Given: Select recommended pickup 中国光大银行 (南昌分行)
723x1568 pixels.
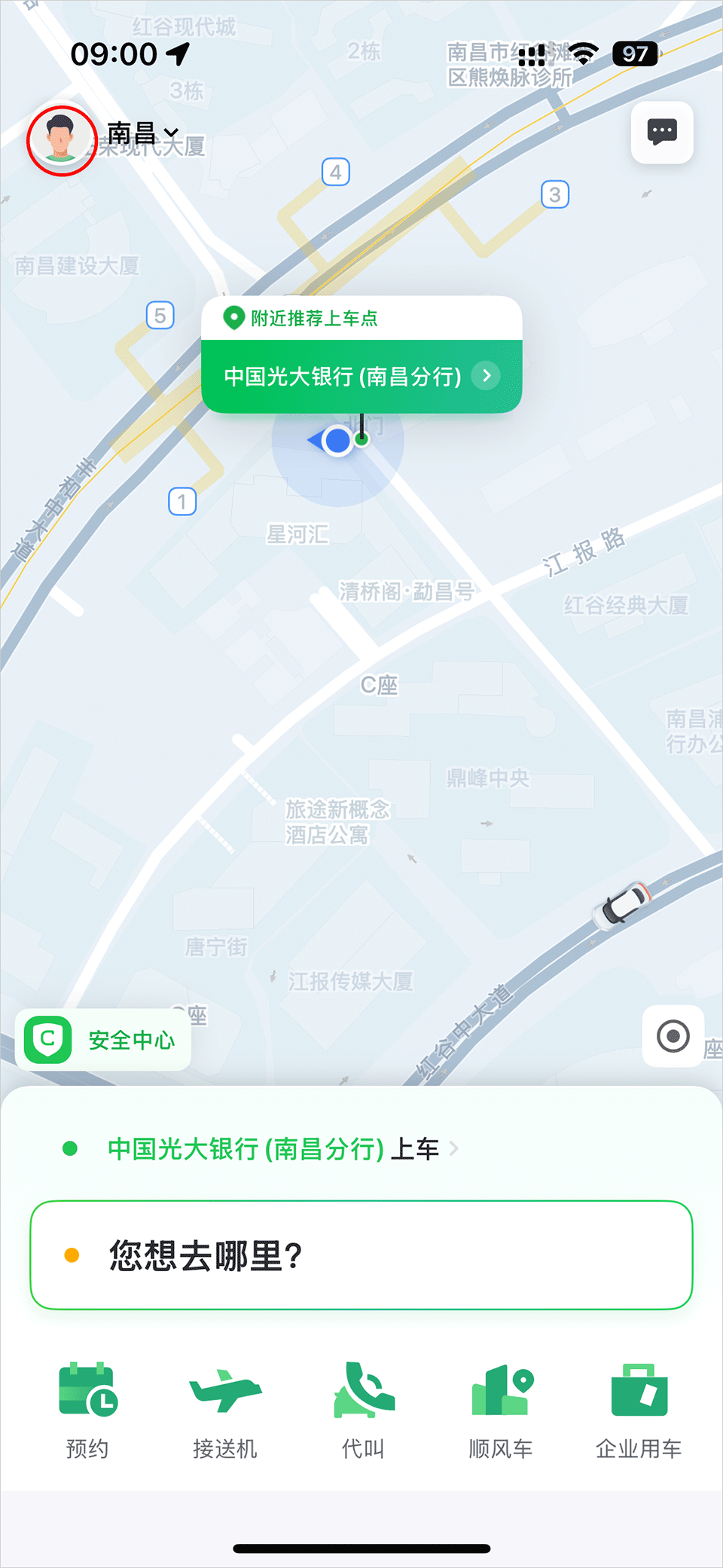Looking at the screenshot, I should (x=361, y=376).
